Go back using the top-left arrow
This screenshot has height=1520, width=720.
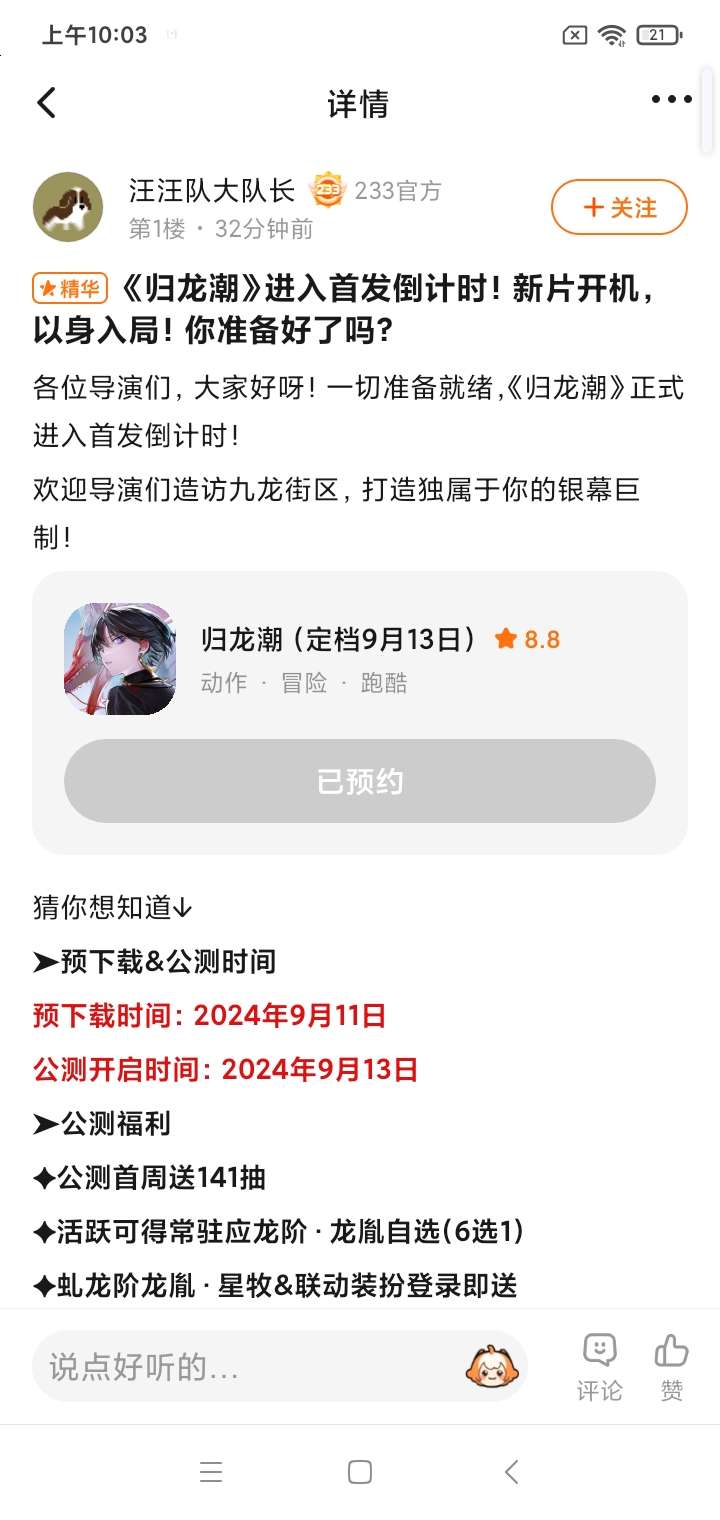46,103
